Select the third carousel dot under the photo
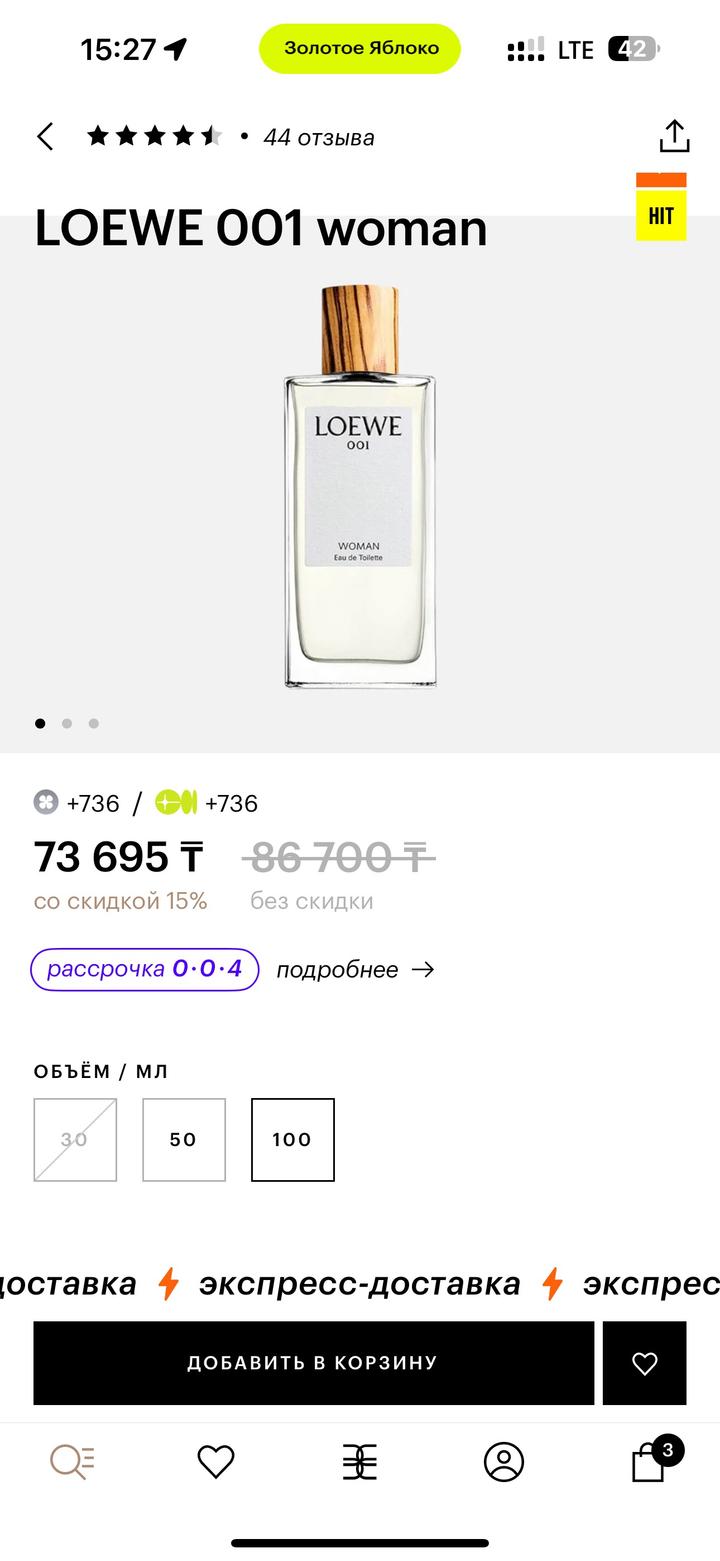This screenshot has width=720, height=1561. pos(94,722)
